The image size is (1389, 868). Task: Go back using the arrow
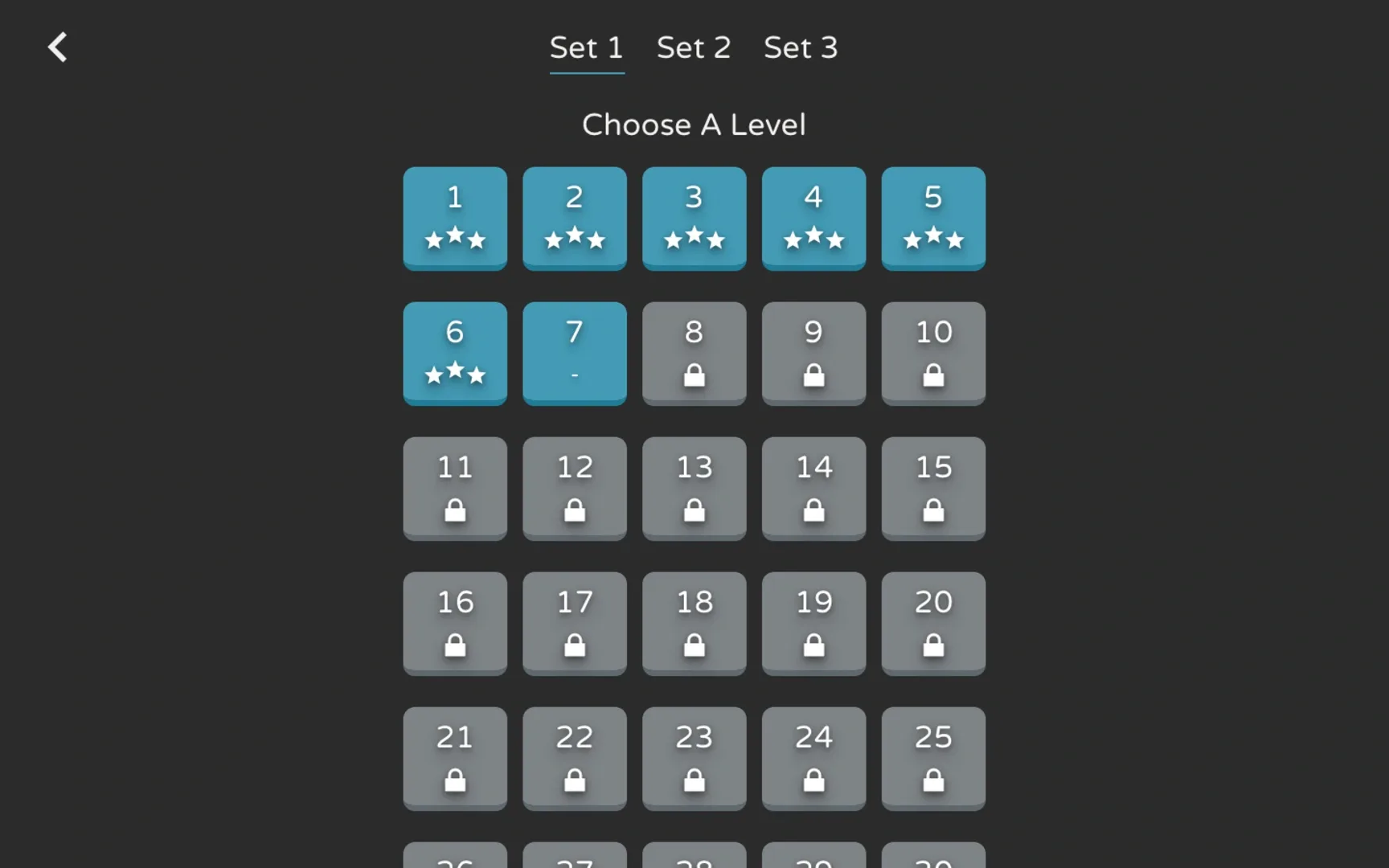coord(57,47)
